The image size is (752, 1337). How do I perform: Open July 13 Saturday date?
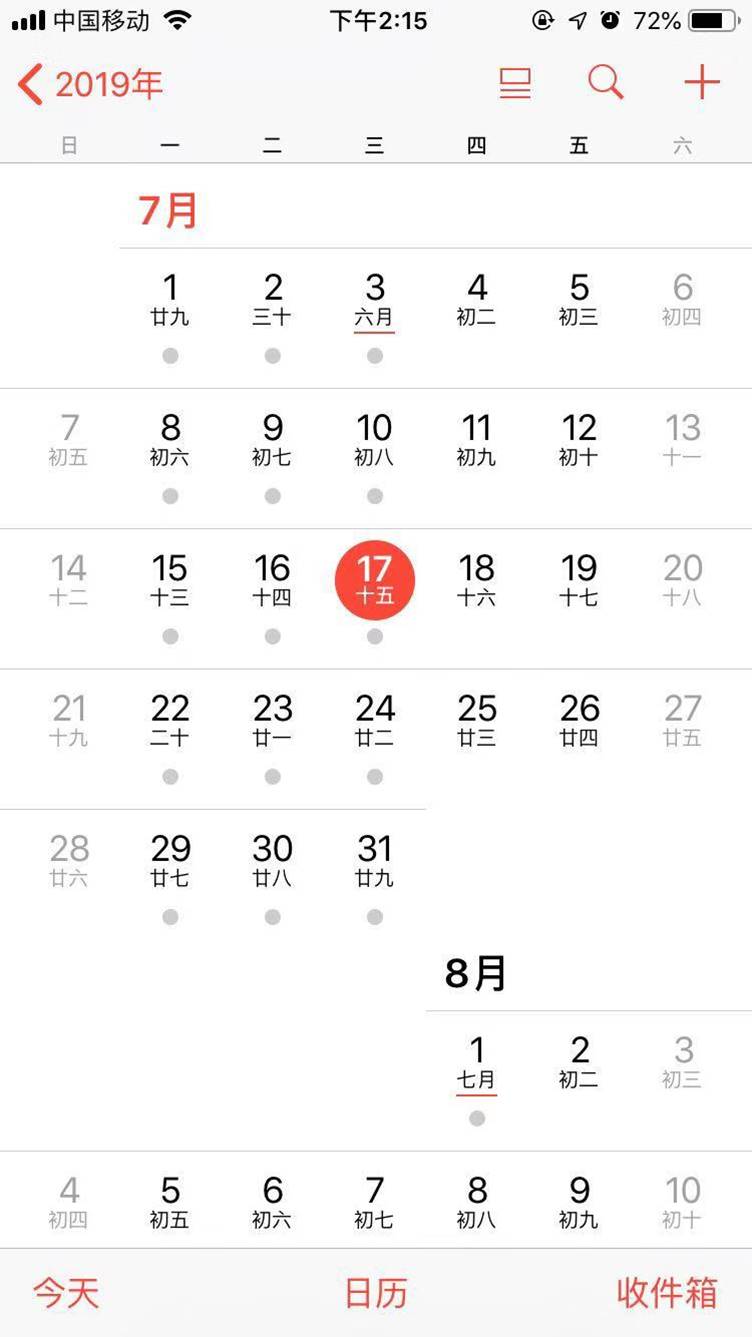click(x=682, y=440)
